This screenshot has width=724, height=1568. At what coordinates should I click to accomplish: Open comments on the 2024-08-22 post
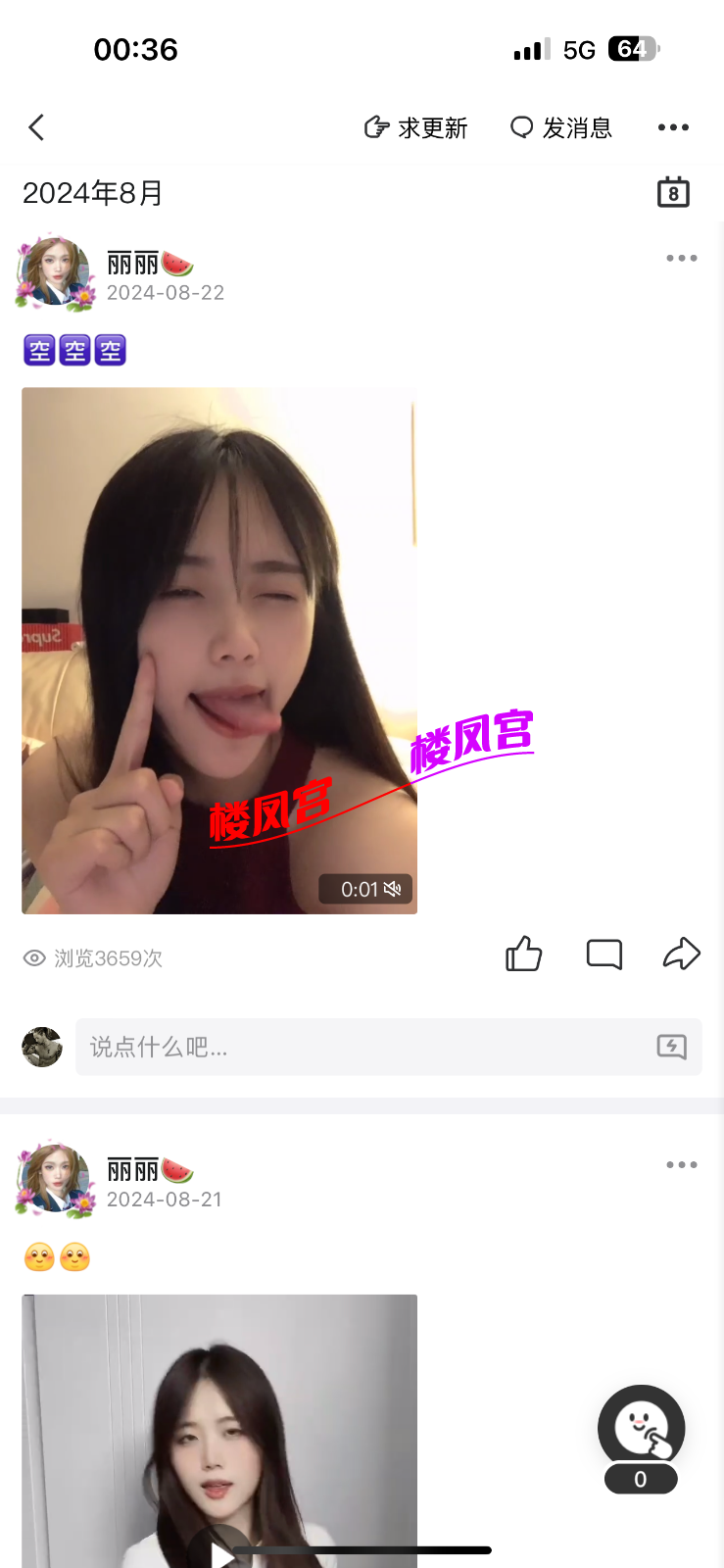603,954
